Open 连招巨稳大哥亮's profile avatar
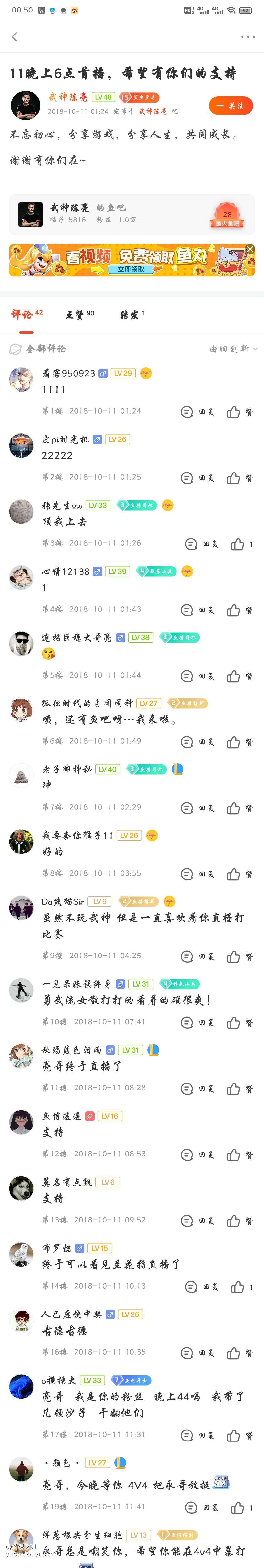The image size is (264, 1568). click(21, 643)
